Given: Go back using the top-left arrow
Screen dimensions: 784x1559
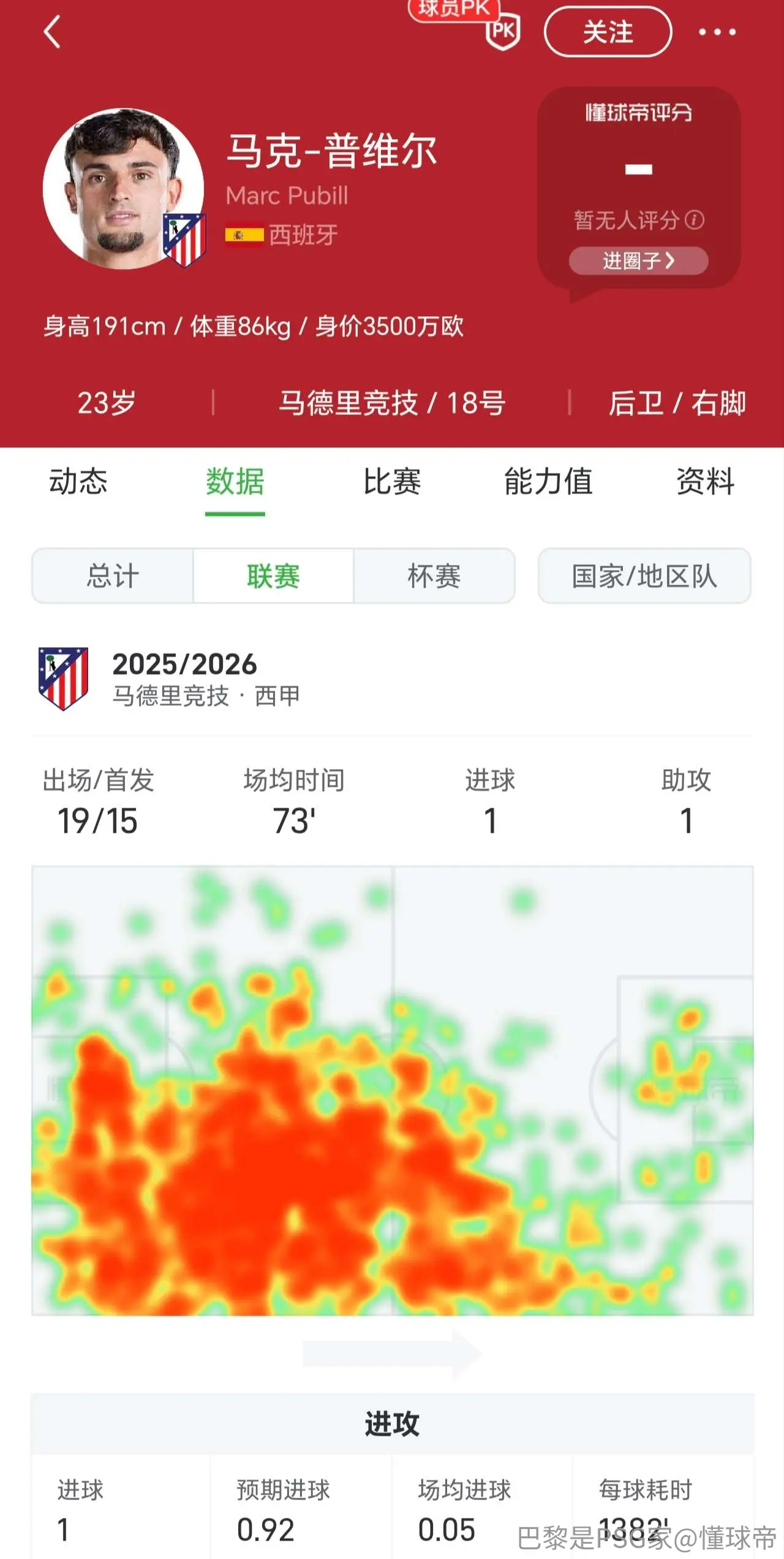Looking at the screenshot, I should click(52, 32).
